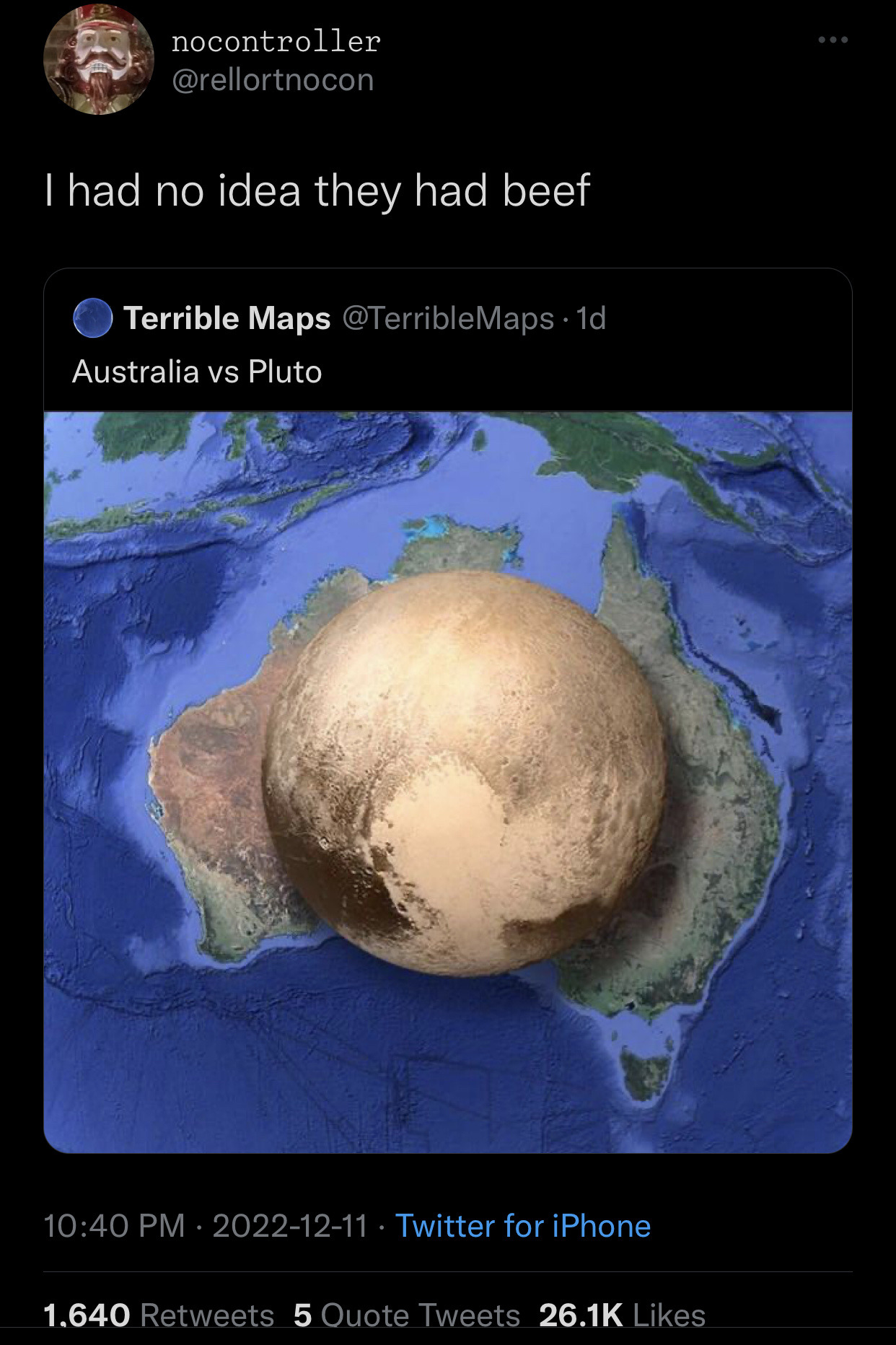The height and width of the screenshot is (1345, 896).
Task: View the 5 Quote Tweets
Action: [x=407, y=1315]
